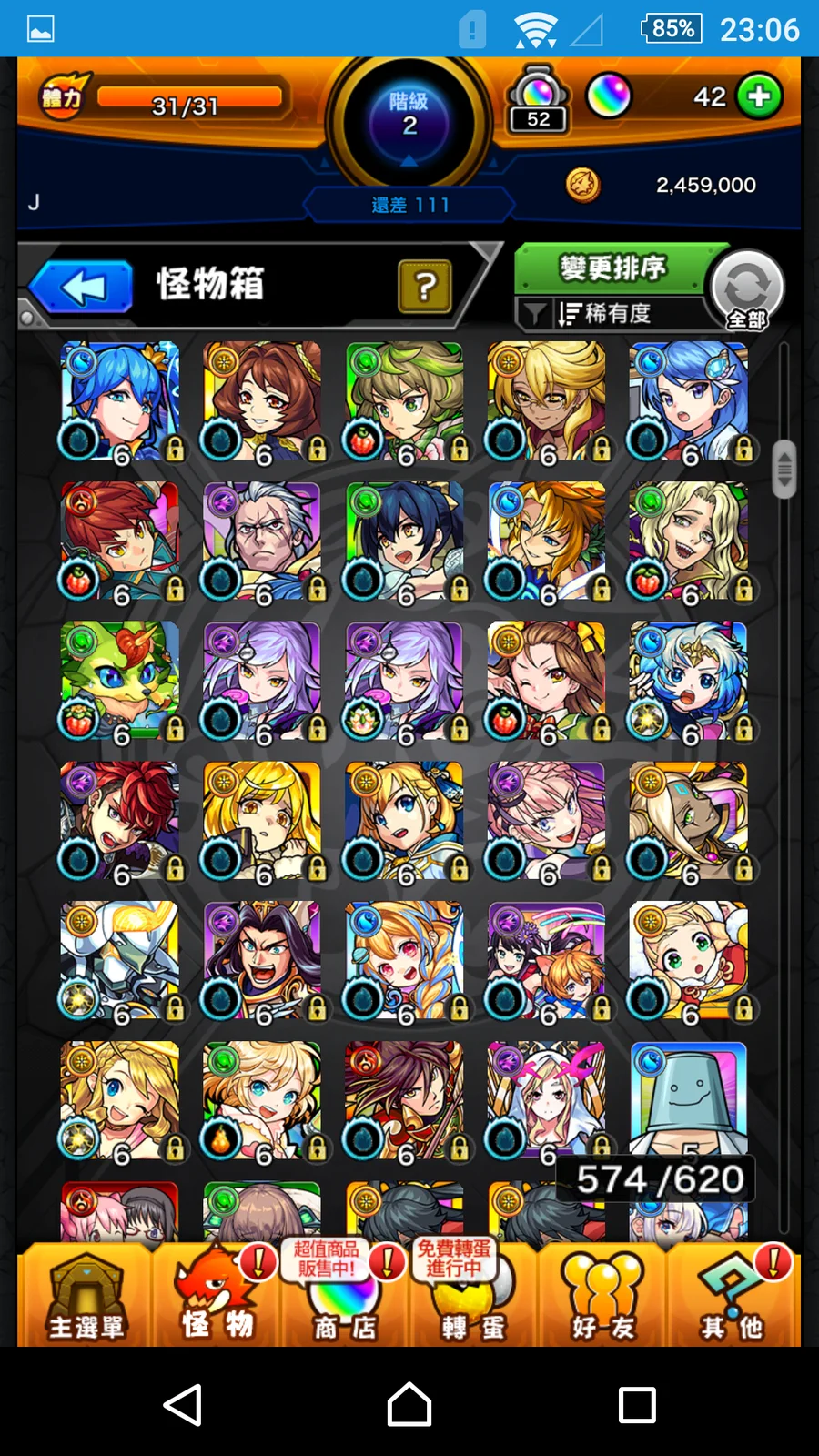Screen dimensions: 819x1456
Task: Tap the blue back arrow
Action: pyautogui.click(x=82, y=287)
